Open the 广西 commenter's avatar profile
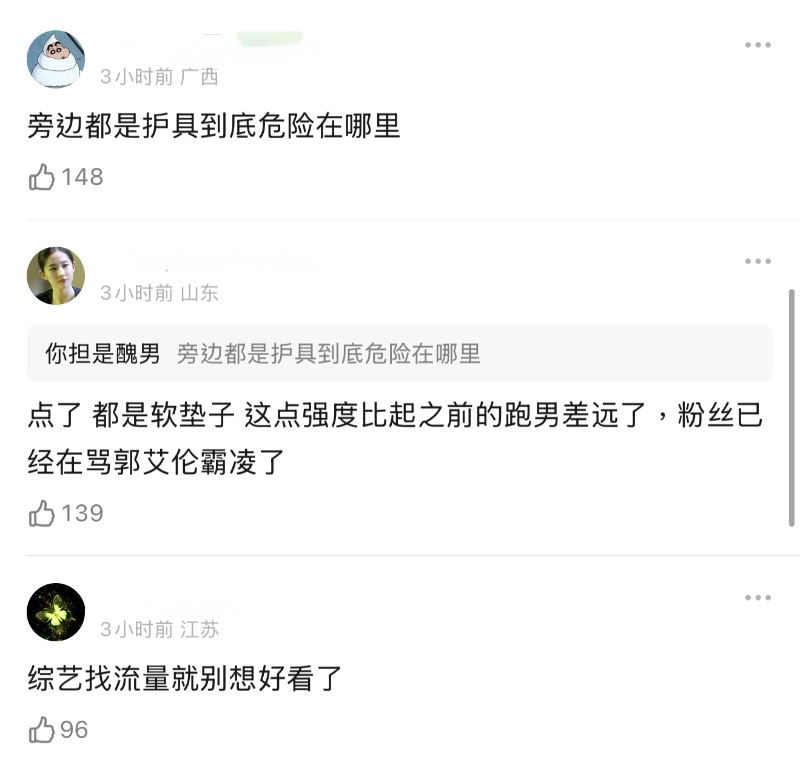The width and height of the screenshot is (800, 771). click(56, 59)
